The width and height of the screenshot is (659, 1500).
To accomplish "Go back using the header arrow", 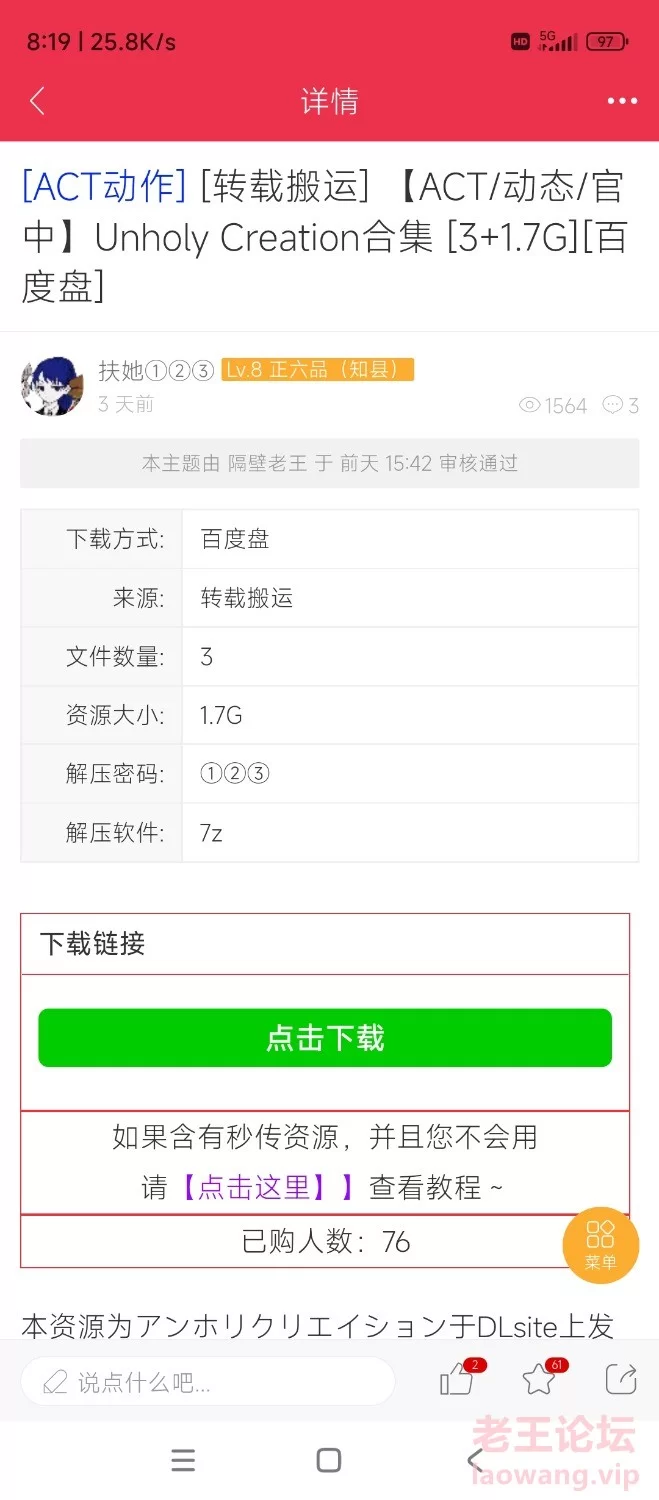I will 37,101.
